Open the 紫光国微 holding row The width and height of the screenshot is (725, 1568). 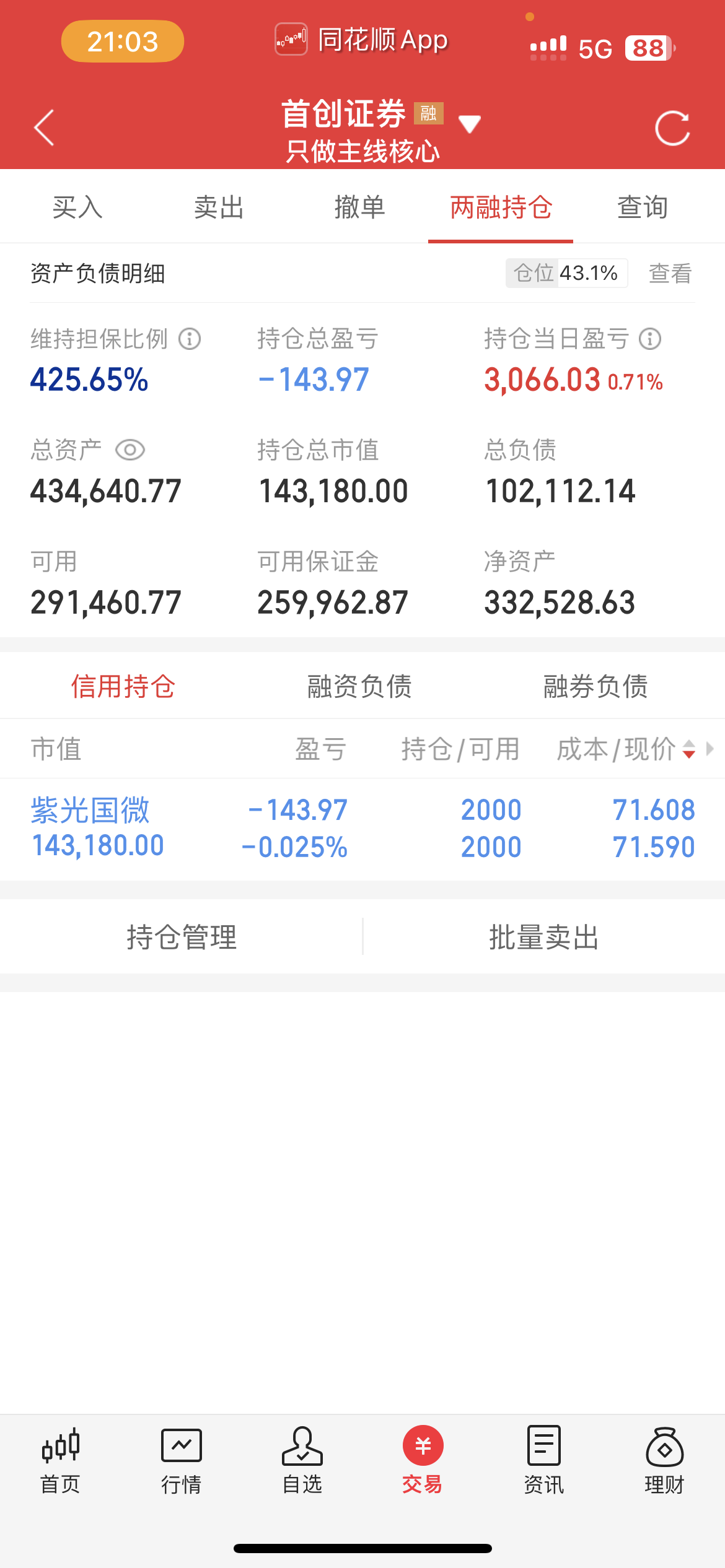[362, 829]
